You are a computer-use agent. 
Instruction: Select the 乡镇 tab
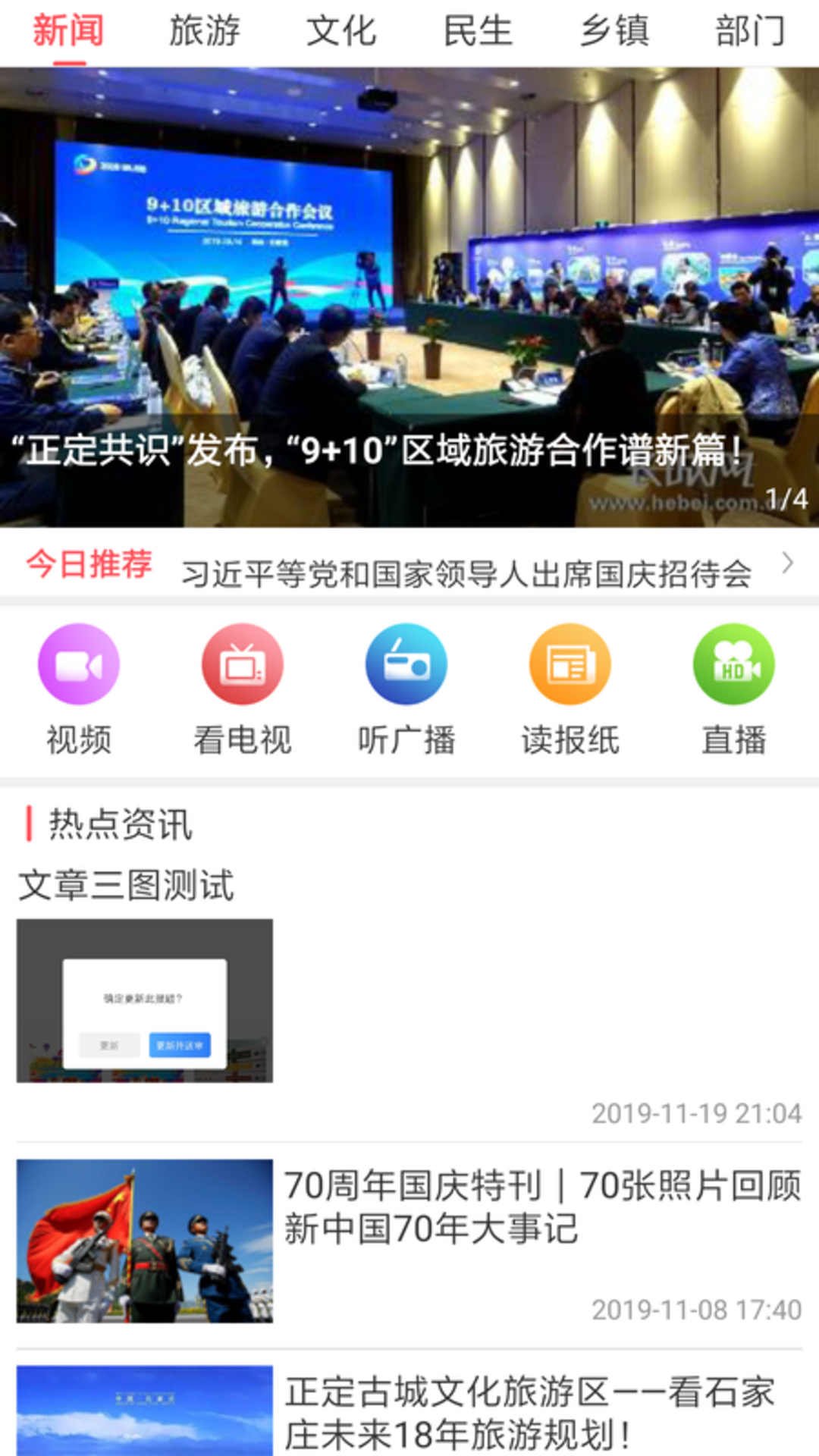pyautogui.click(x=614, y=31)
